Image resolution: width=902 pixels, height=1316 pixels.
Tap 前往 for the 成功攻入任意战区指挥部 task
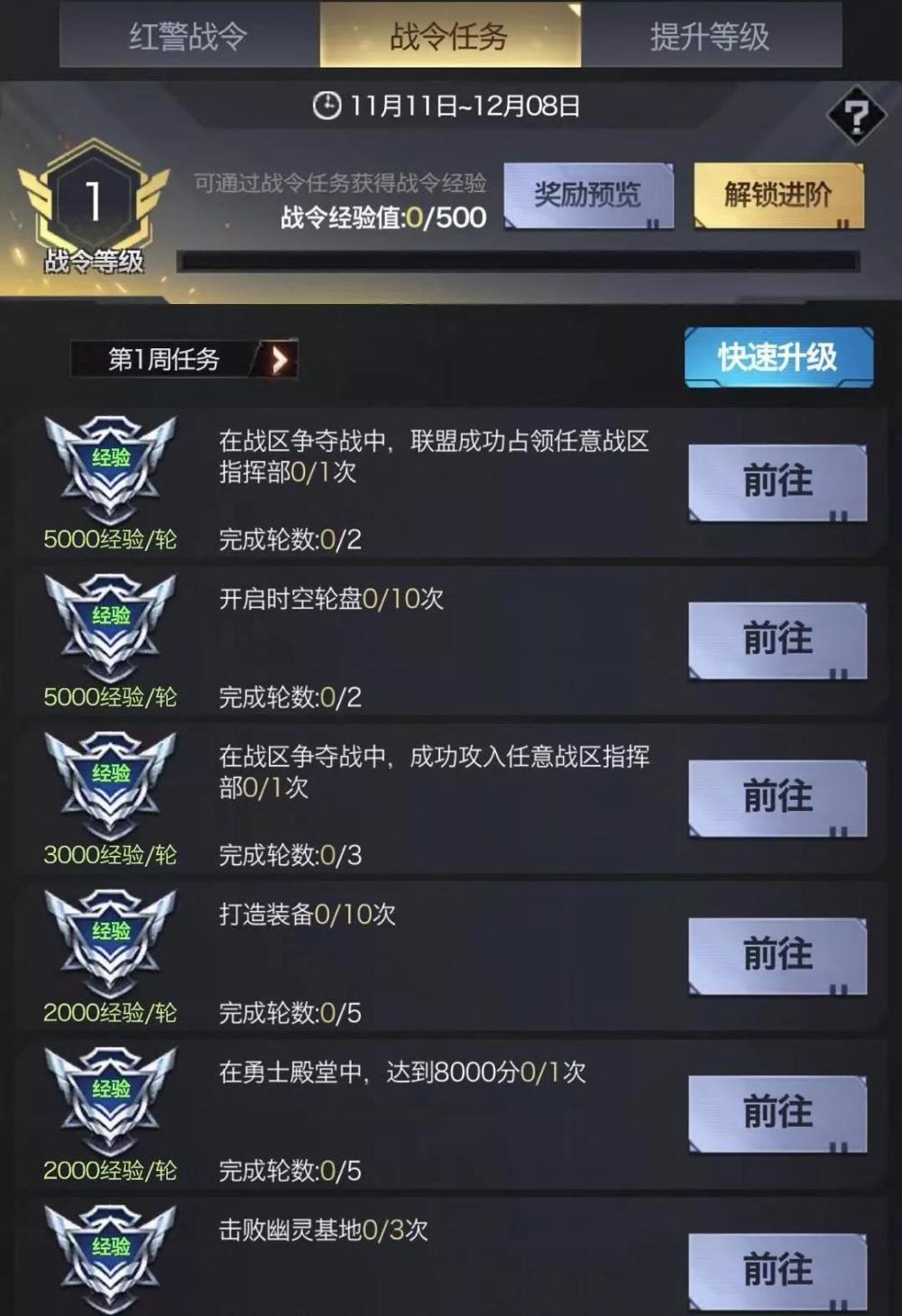tap(778, 797)
